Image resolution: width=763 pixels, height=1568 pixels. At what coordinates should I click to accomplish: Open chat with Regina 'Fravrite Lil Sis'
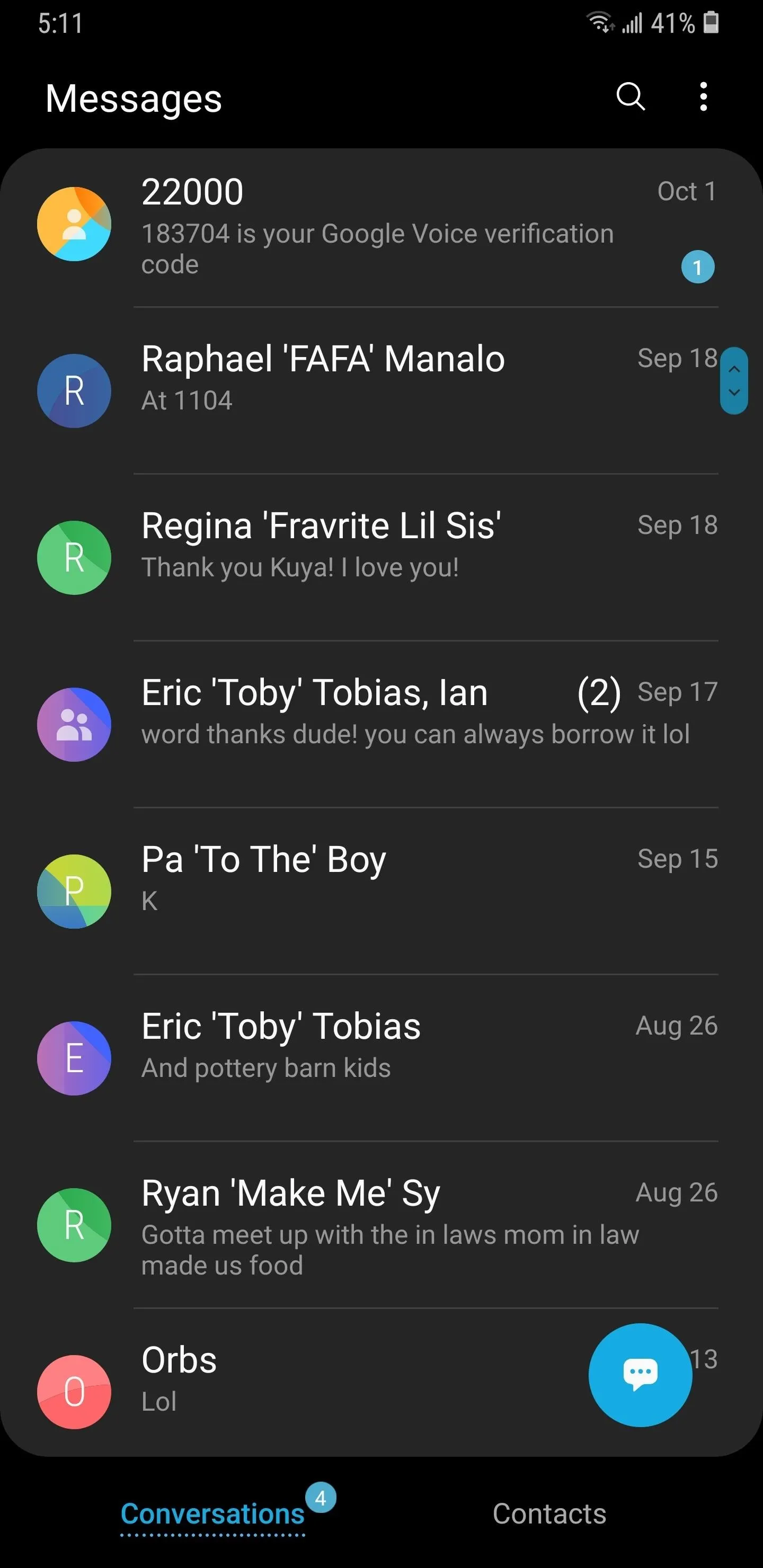(x=381, y=558)
